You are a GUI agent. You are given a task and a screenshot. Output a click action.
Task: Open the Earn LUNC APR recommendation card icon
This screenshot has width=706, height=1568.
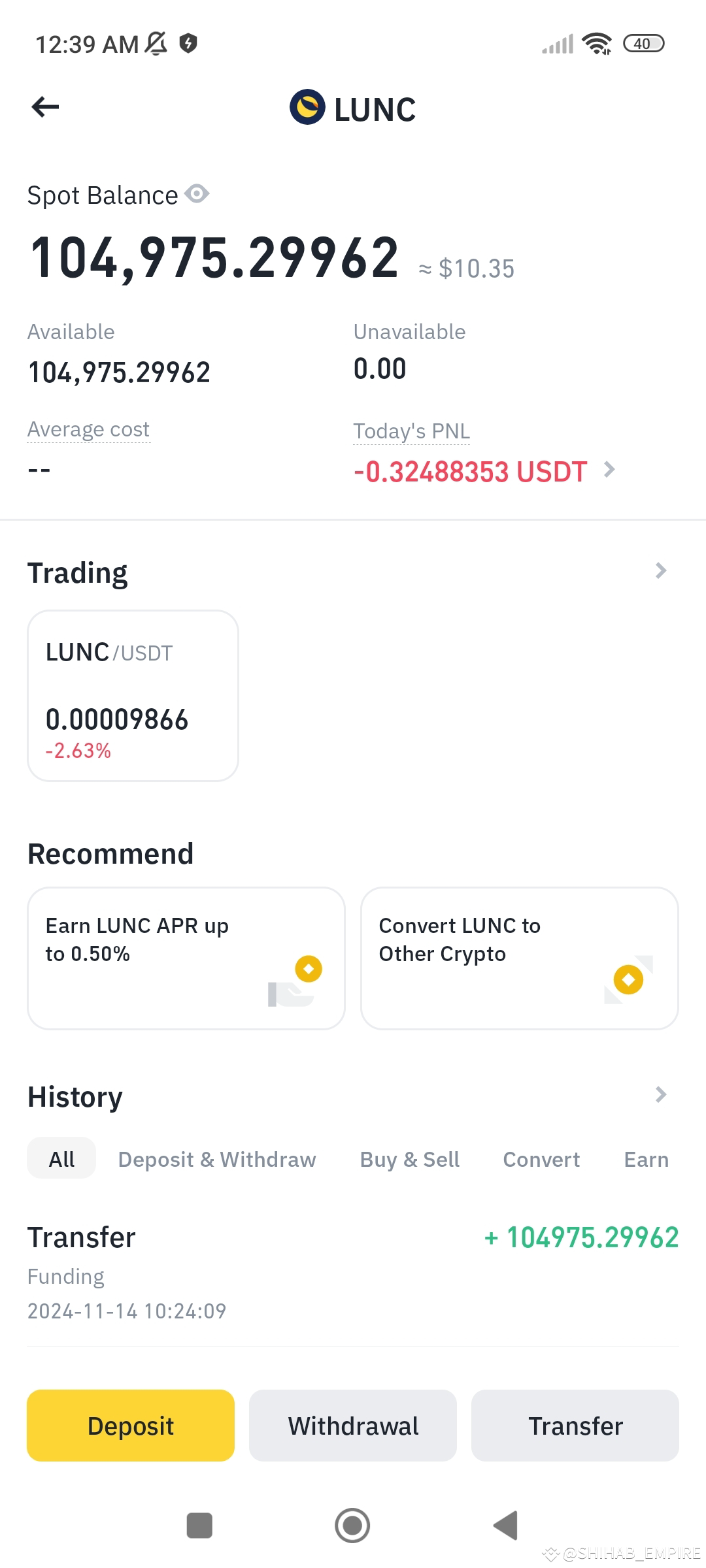tap(308, 969)
